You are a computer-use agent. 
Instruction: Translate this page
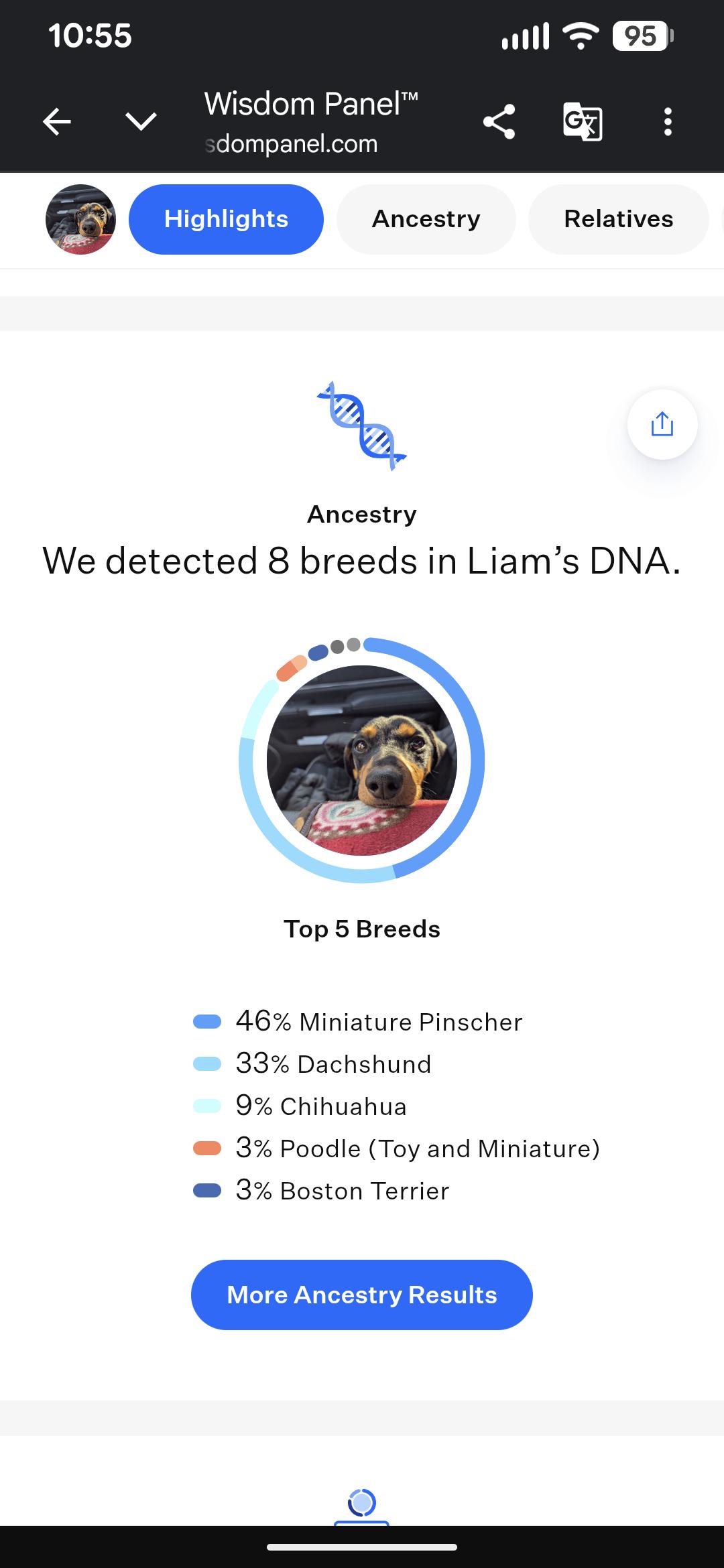coord(582,122)
